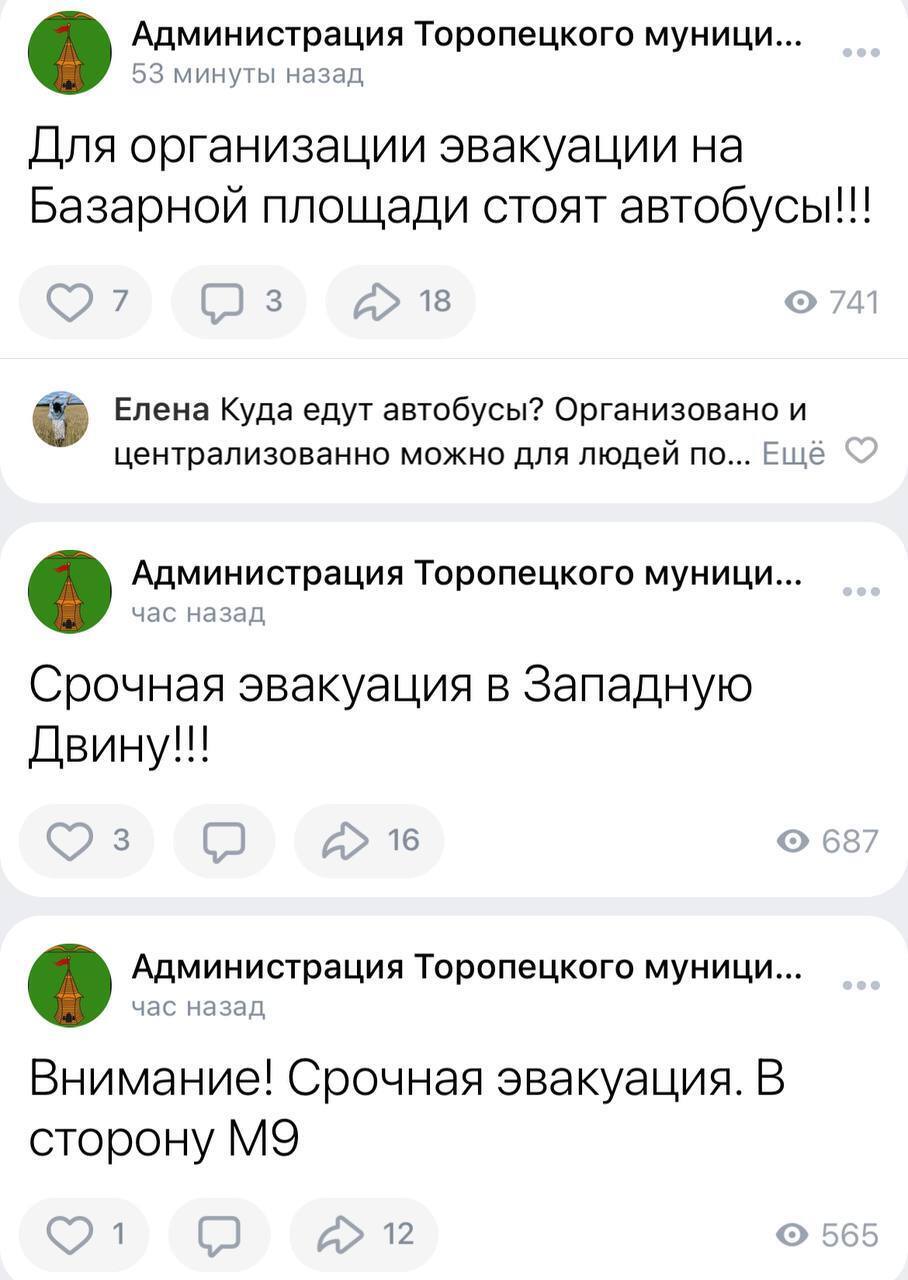Open the community name above the Западную Двину post
This screenshot has width=908, height=1280.
(466, 573)
